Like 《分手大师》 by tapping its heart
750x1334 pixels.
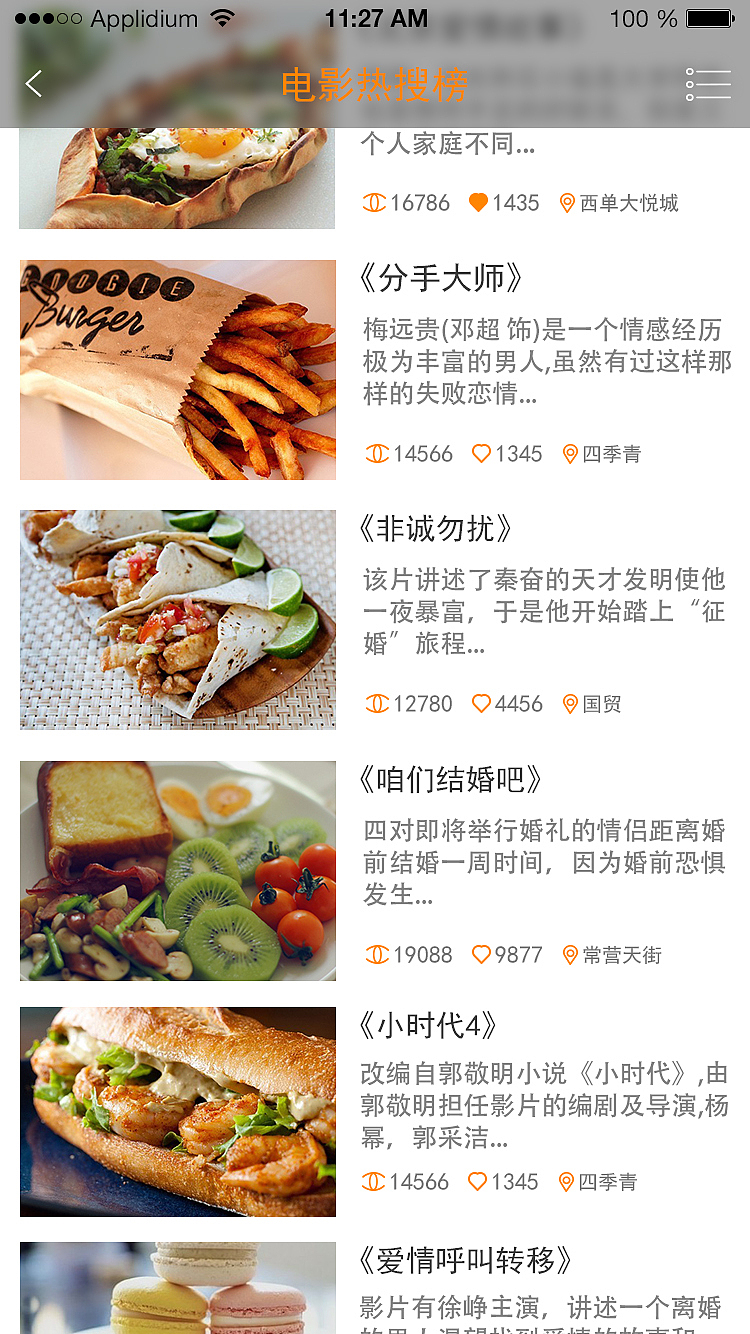[x=481, y=453]
